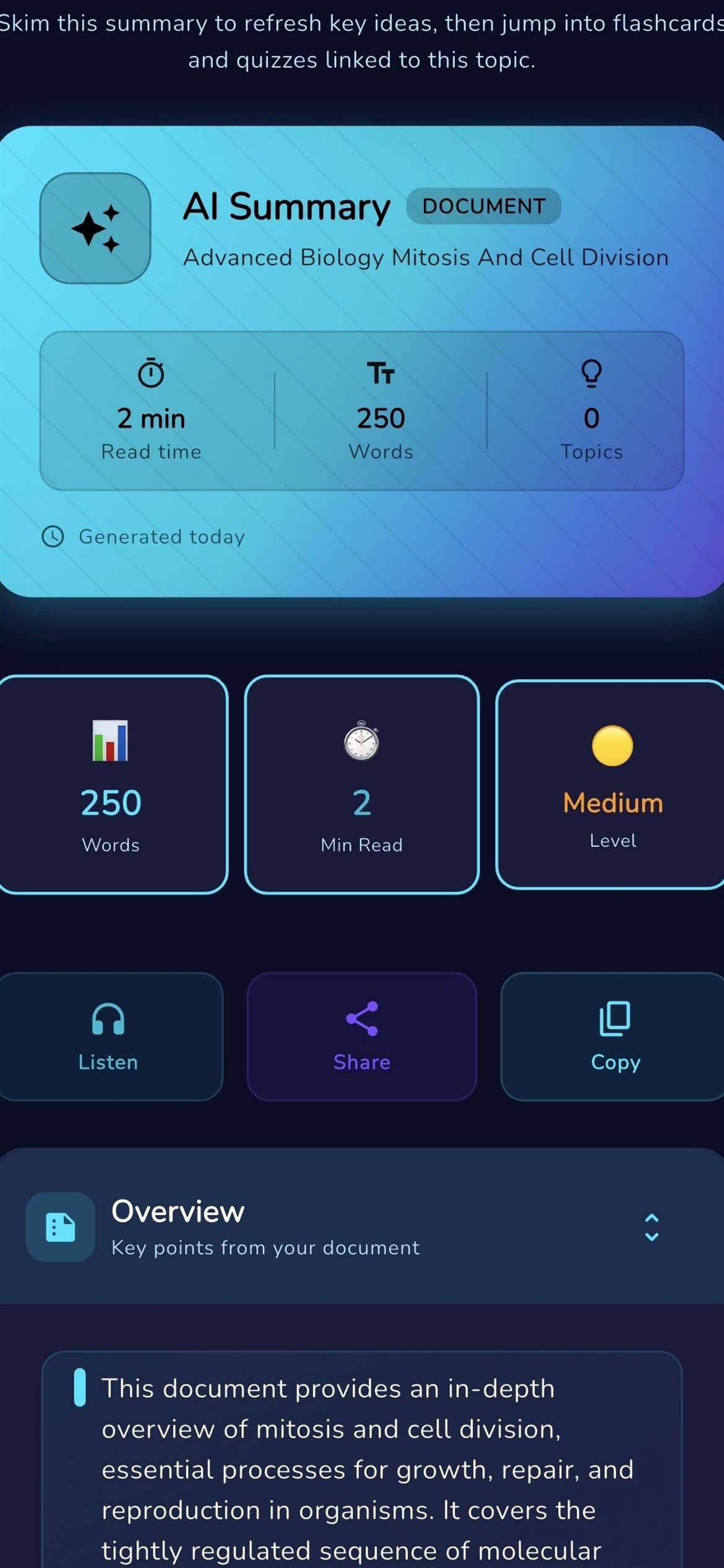This screenshot has height=1568, width=724.
Task: Share this AI summary
Action: tap(362, 1036)
